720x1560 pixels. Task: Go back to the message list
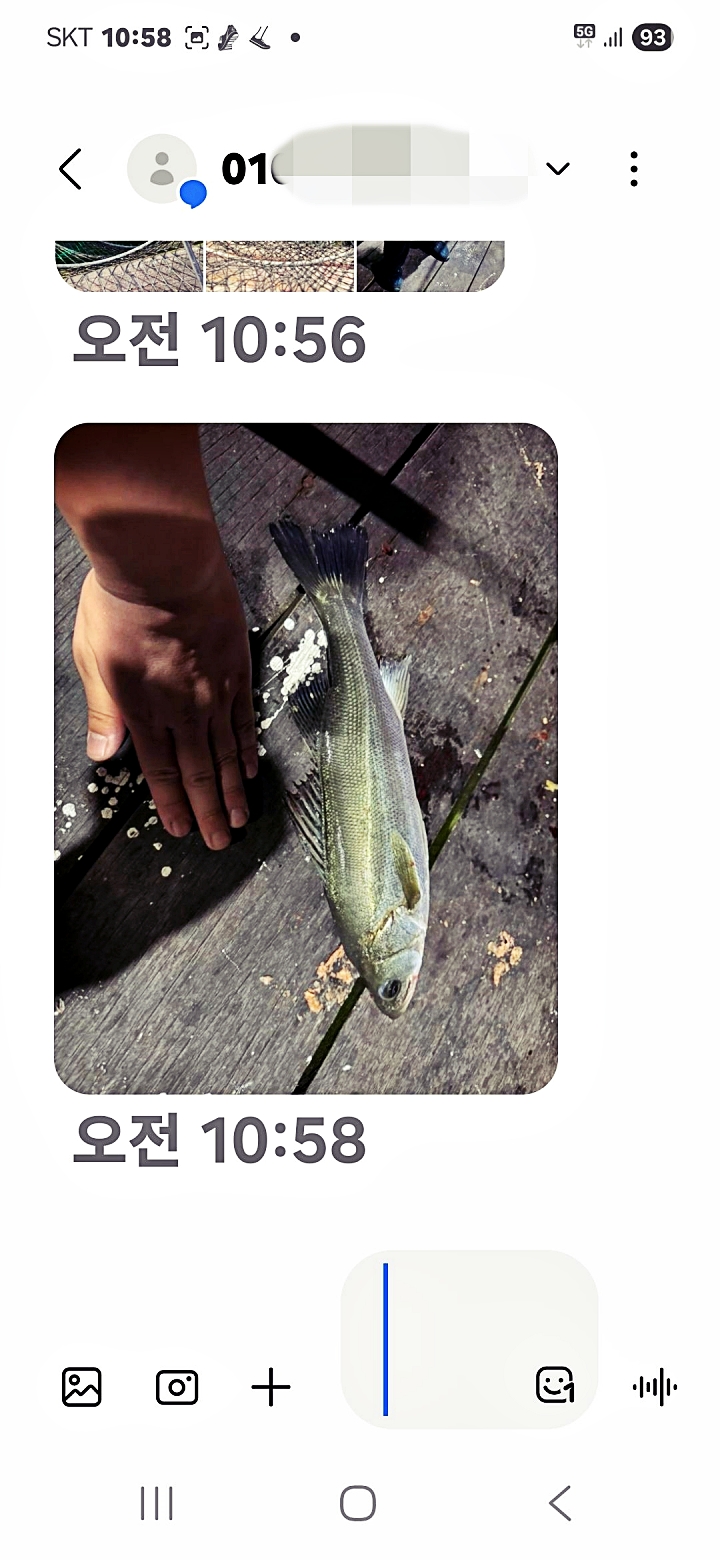70,170
